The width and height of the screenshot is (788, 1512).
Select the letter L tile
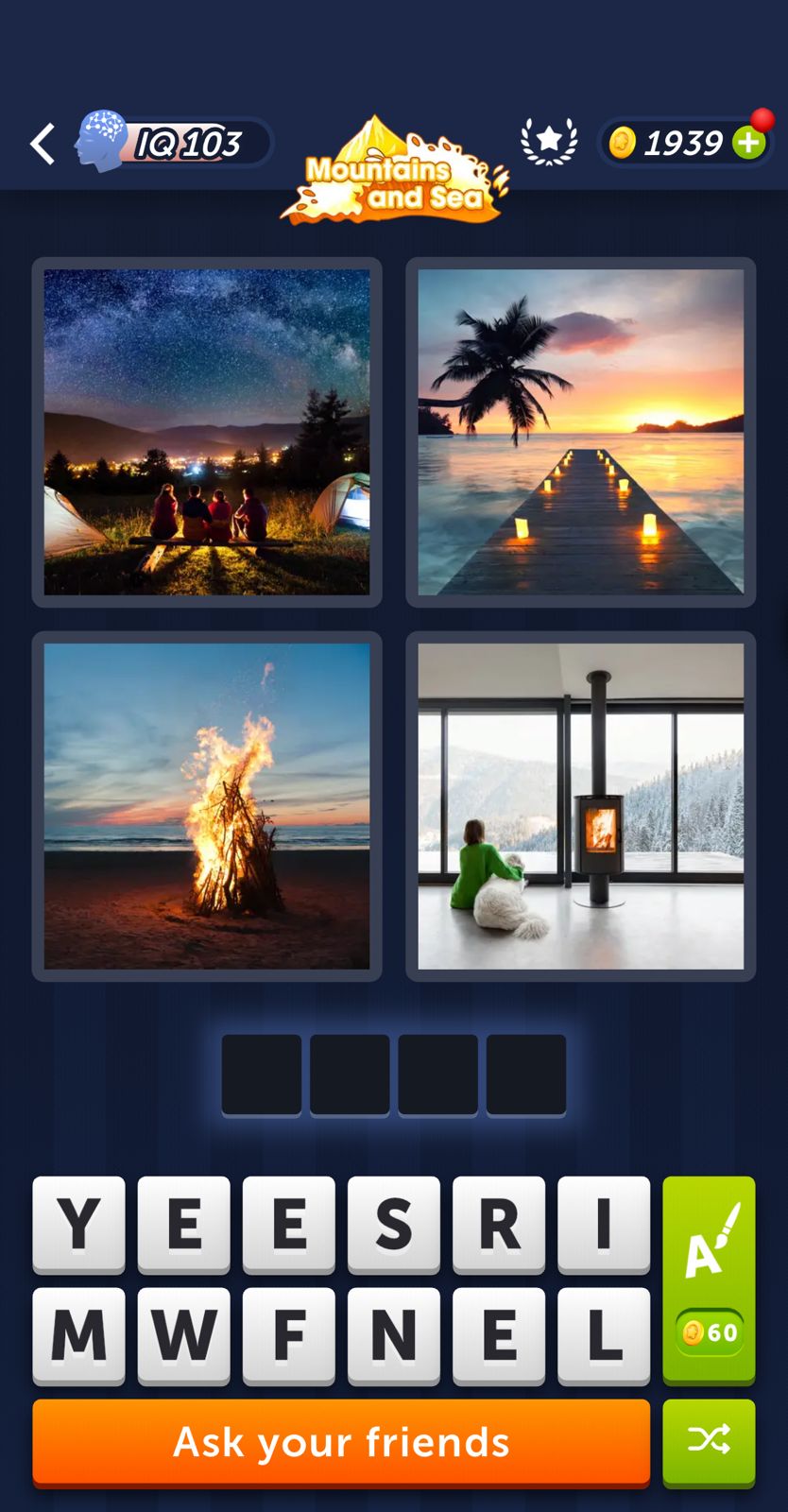pyautogui.click(x=604, y=1333)
